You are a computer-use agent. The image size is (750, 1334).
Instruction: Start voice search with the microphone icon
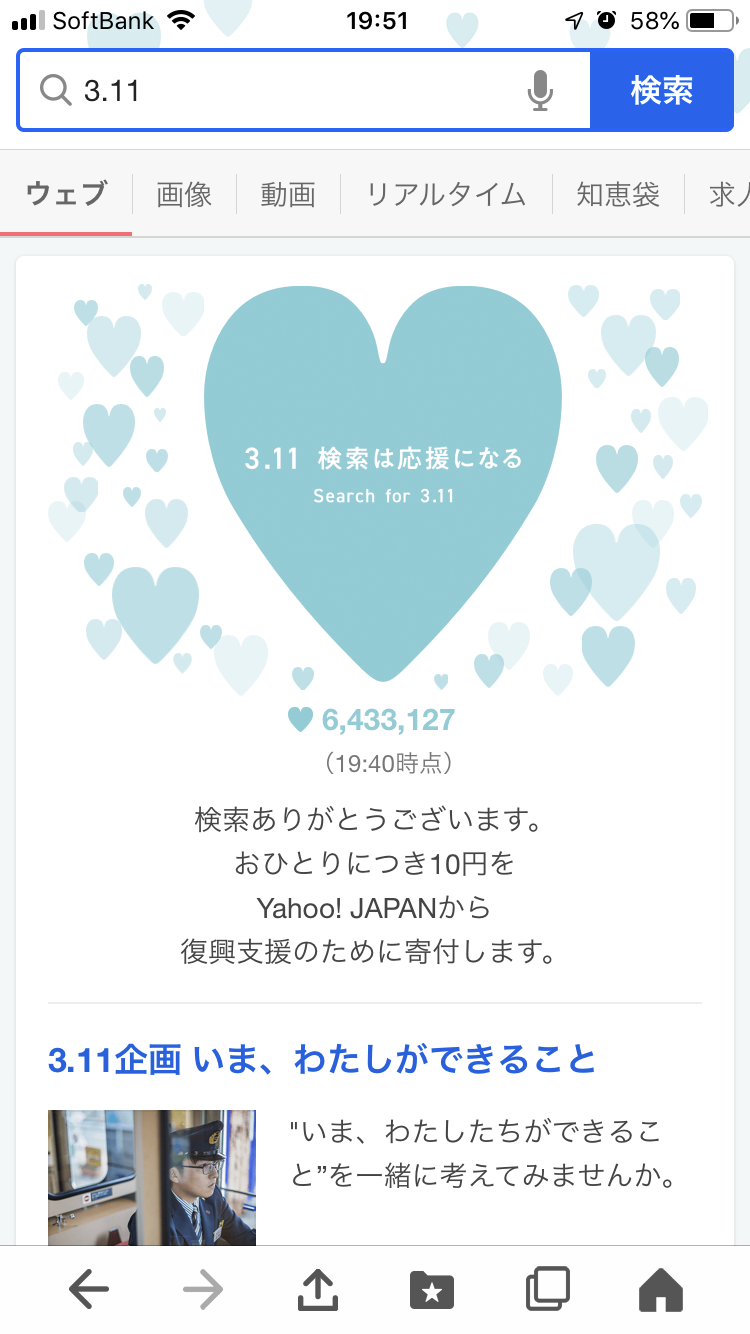click(x=540, y=91)
